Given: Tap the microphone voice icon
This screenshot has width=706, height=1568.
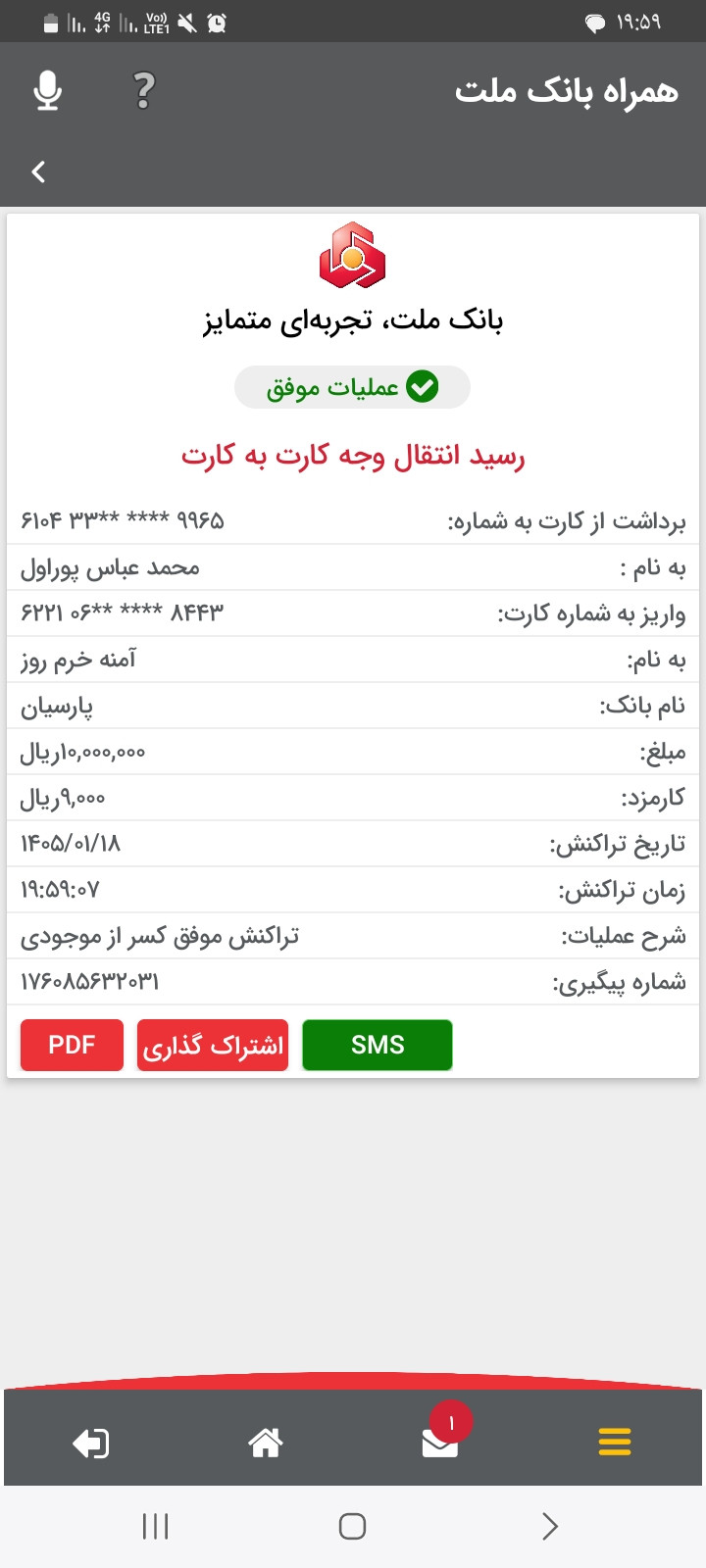Looking at the screenshot, I should tap(47, 91).
